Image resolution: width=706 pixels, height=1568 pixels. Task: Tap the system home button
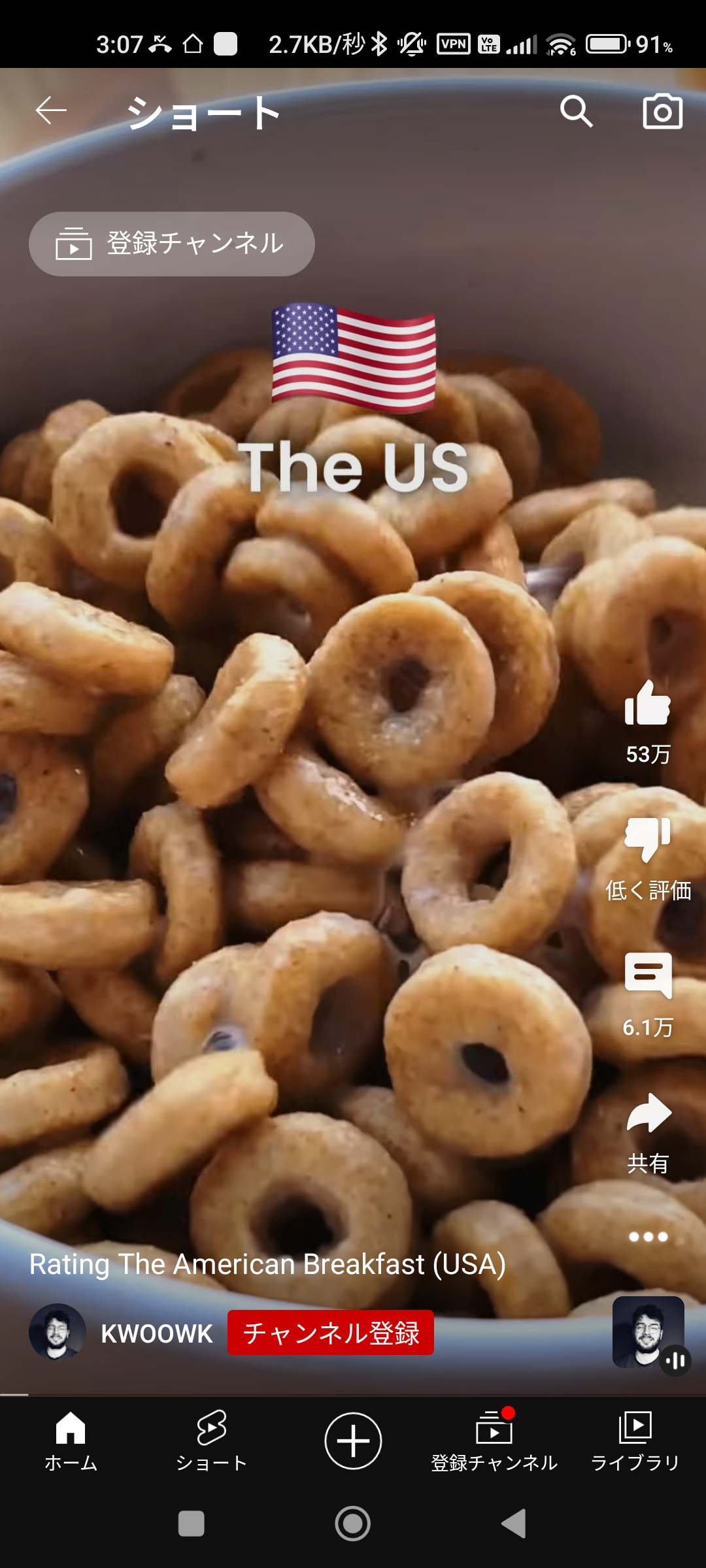353,1524
